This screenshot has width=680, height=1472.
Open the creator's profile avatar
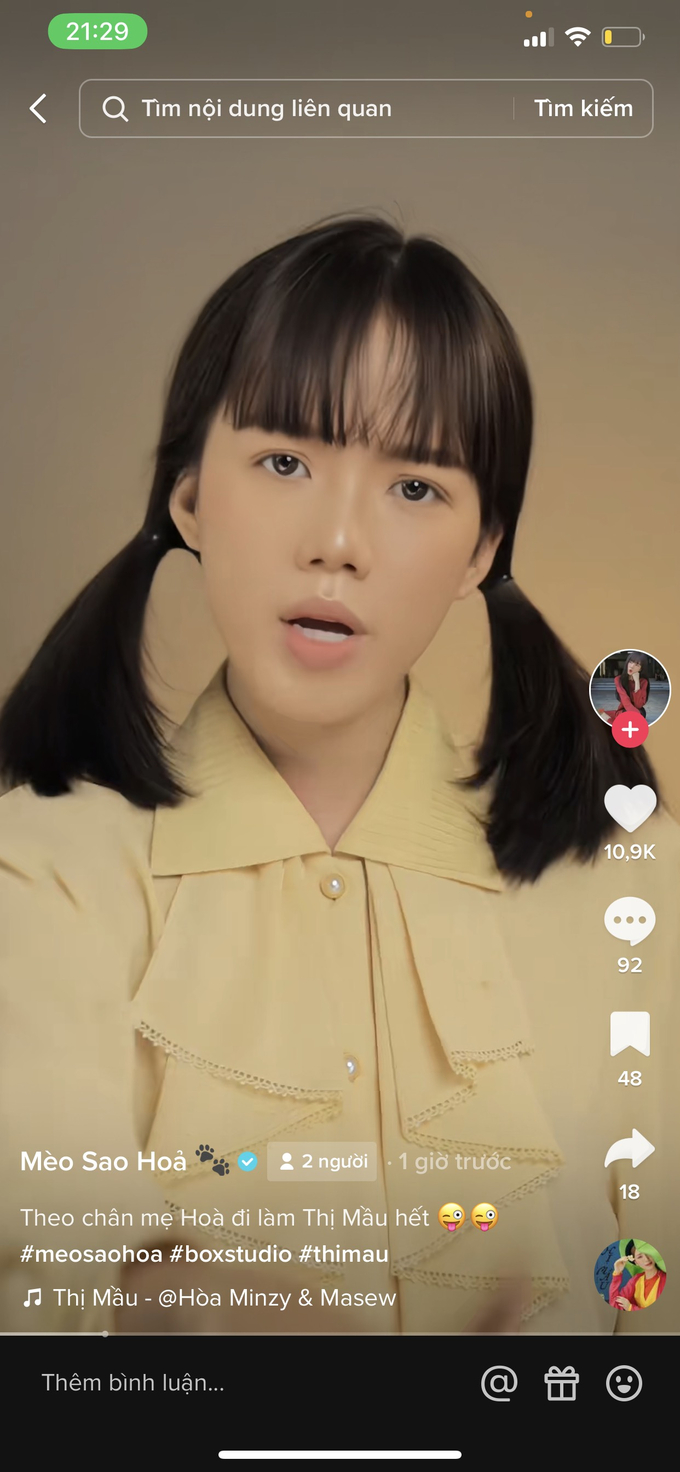pos(630,688)
